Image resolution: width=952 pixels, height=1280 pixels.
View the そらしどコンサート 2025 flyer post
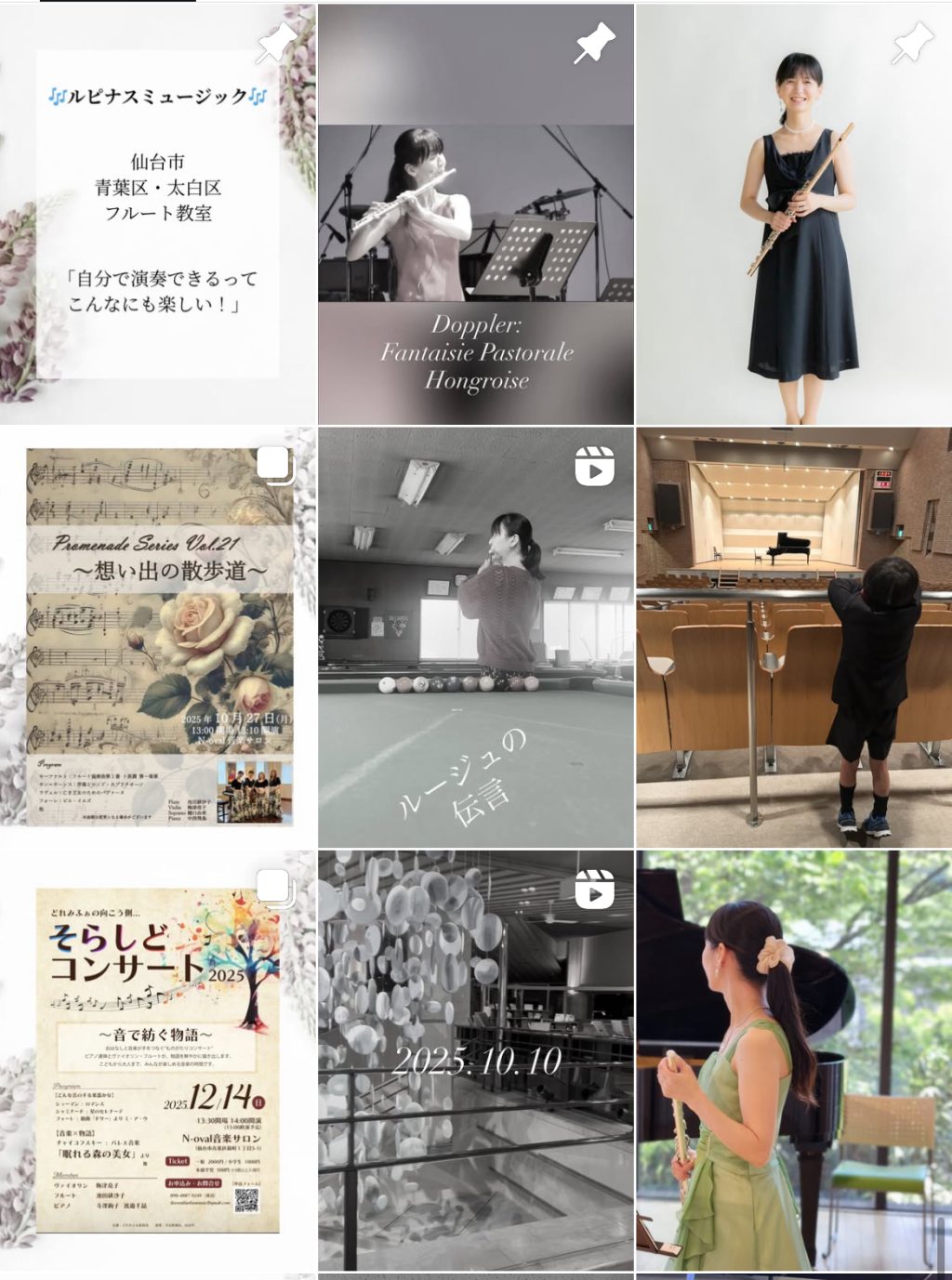tap(158, 1060)
